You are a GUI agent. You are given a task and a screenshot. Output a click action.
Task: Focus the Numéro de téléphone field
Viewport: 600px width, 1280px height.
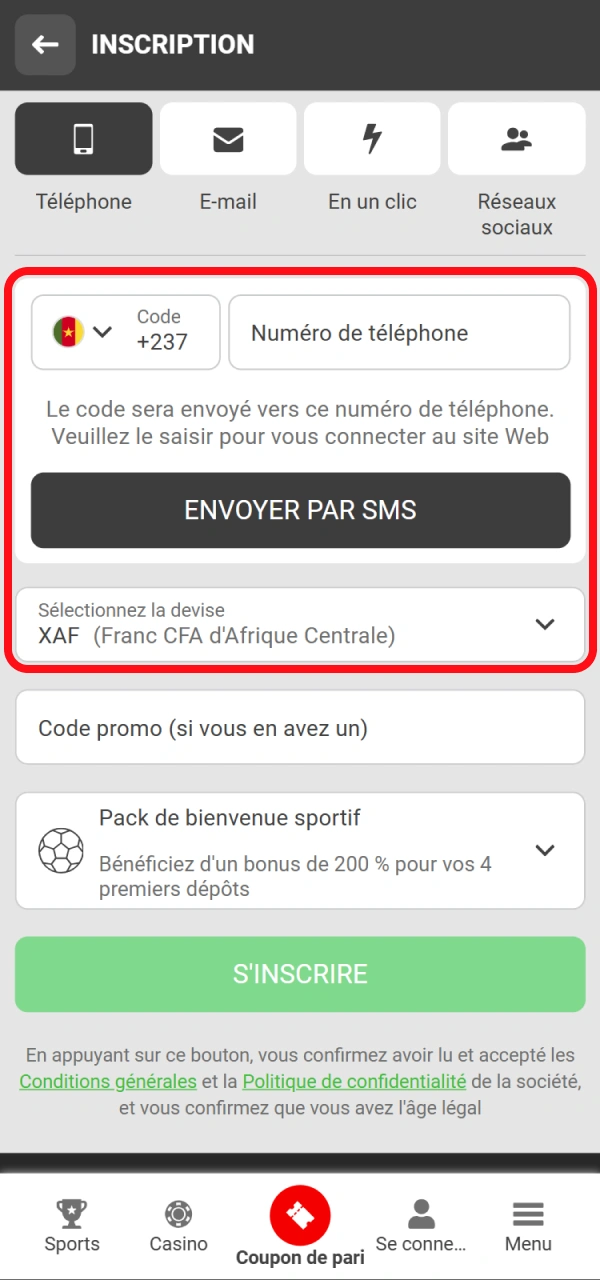(399, 333)
